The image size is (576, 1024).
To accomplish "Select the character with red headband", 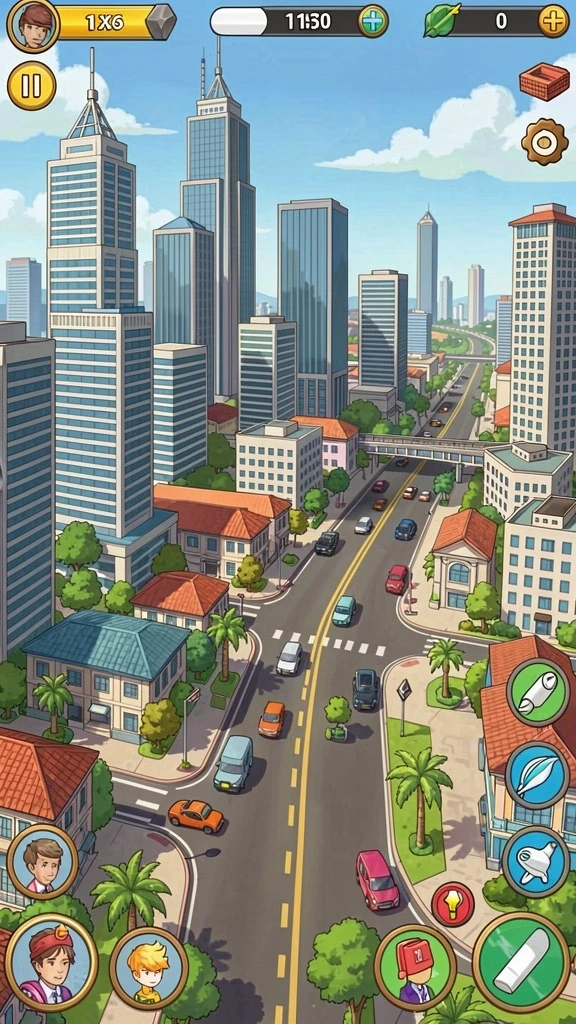I will tap(52, 962).
